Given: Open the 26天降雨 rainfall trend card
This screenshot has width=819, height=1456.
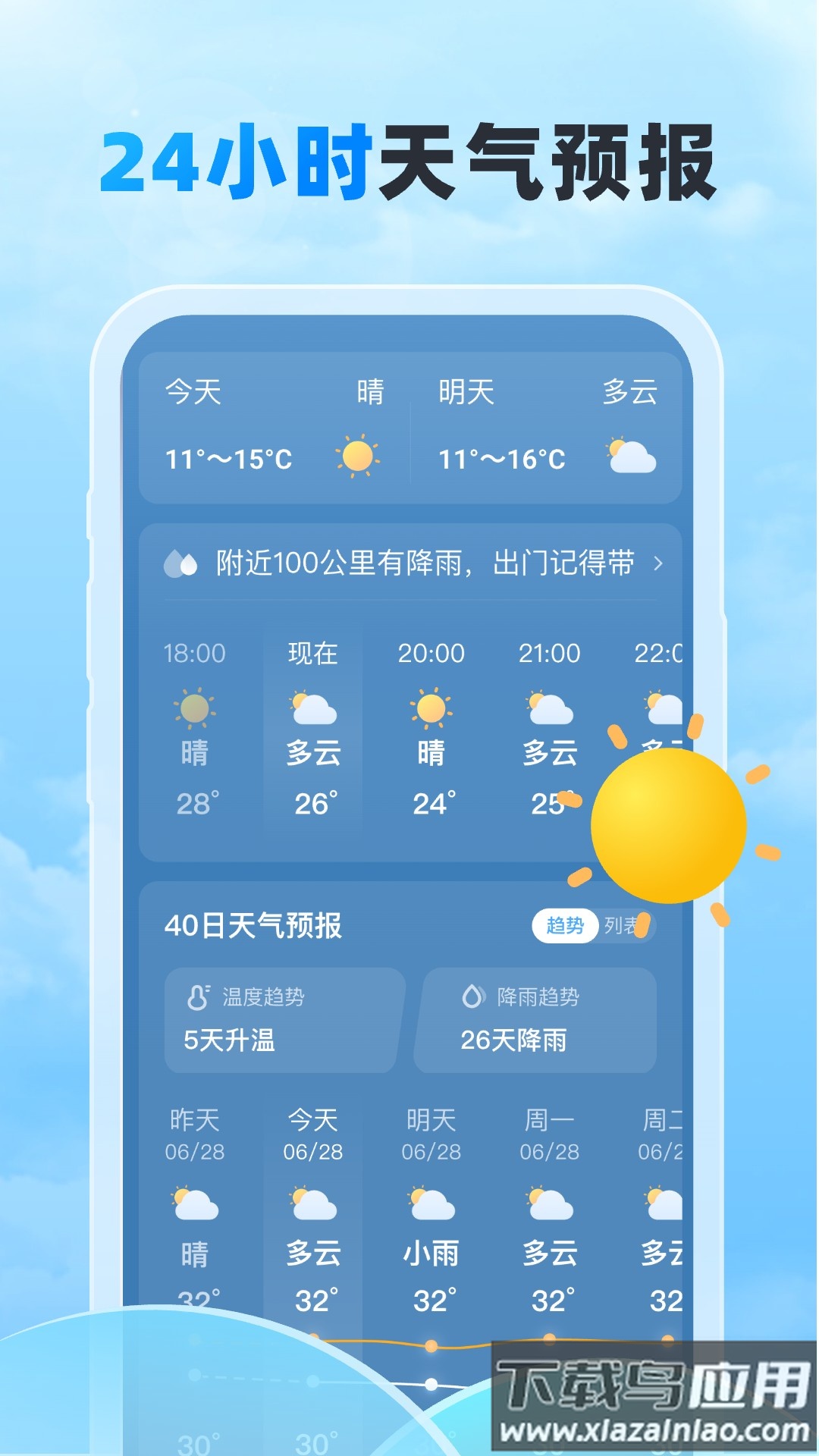Looking at the screenshot, I should (535, 1020).
